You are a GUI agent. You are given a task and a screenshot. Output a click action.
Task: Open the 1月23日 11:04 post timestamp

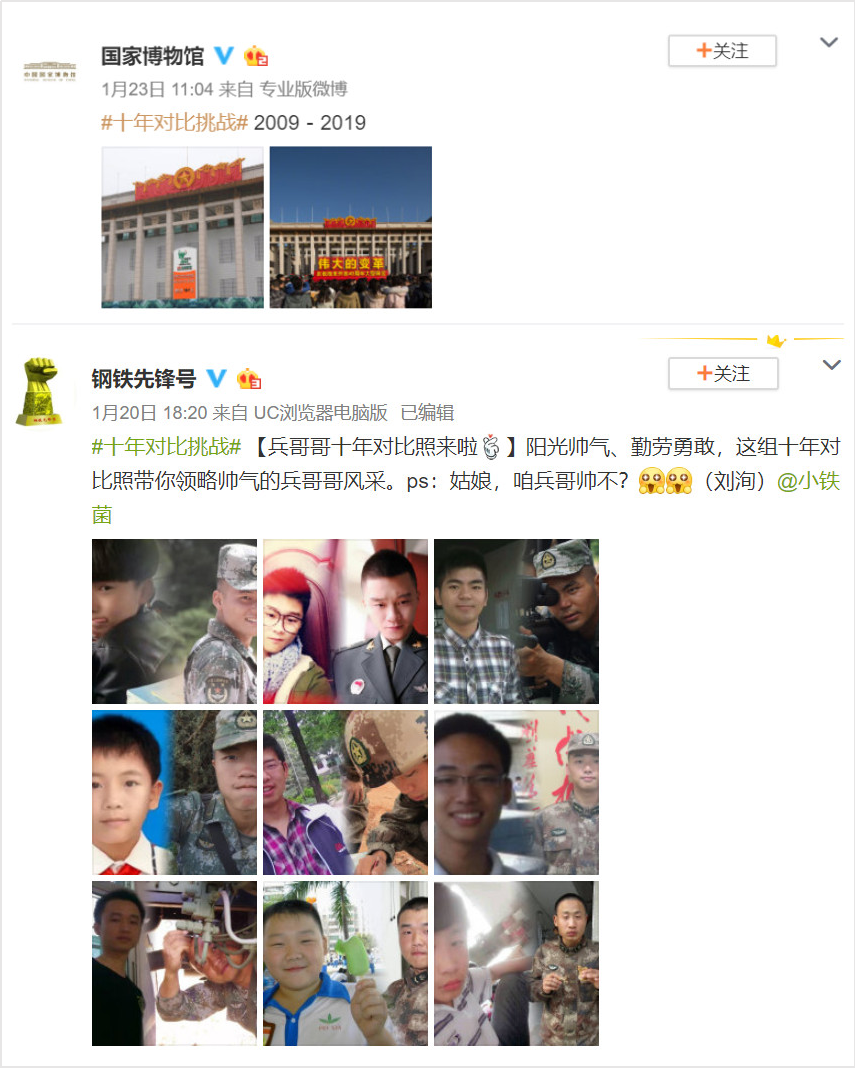pos(157,89)
